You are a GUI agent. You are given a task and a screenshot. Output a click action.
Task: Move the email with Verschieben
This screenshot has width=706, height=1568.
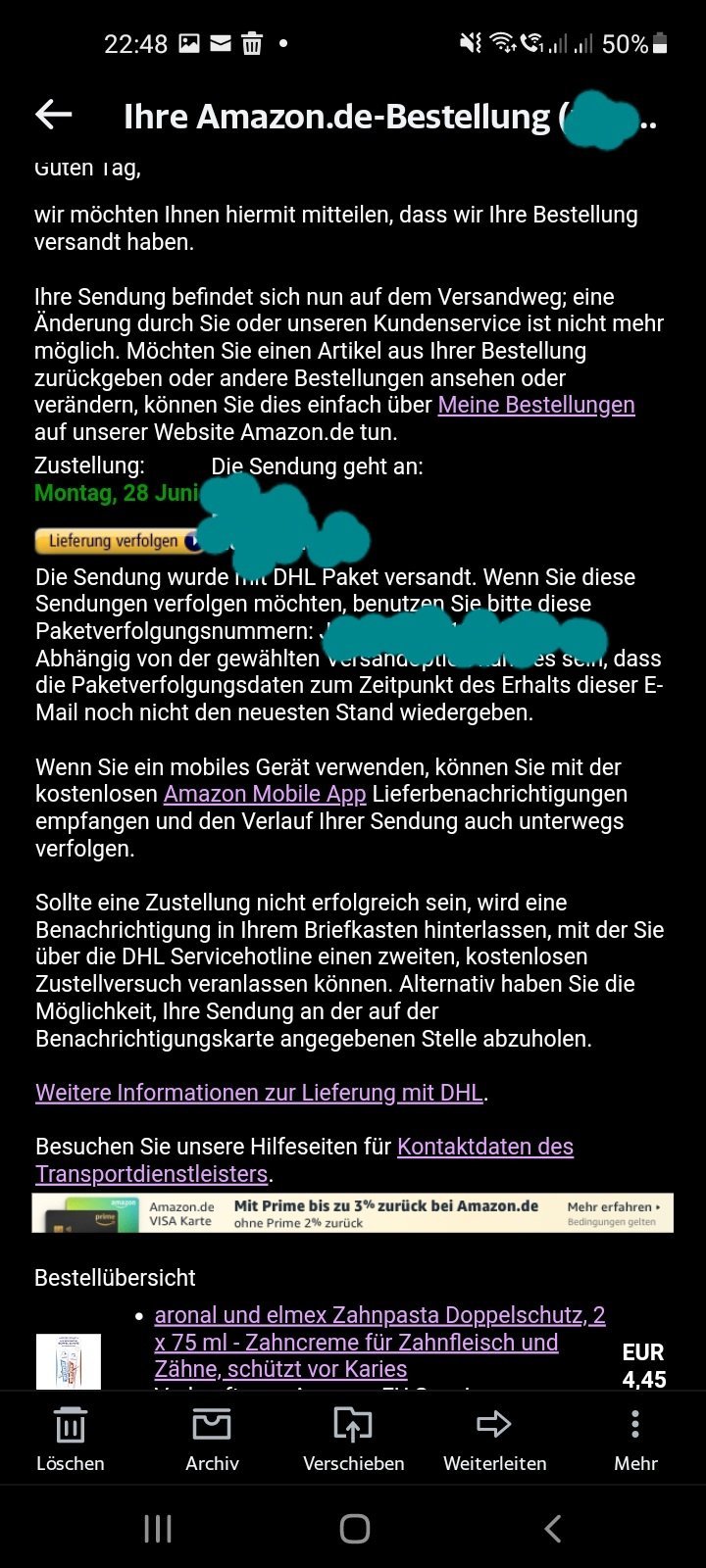(x=353, y=1440)
